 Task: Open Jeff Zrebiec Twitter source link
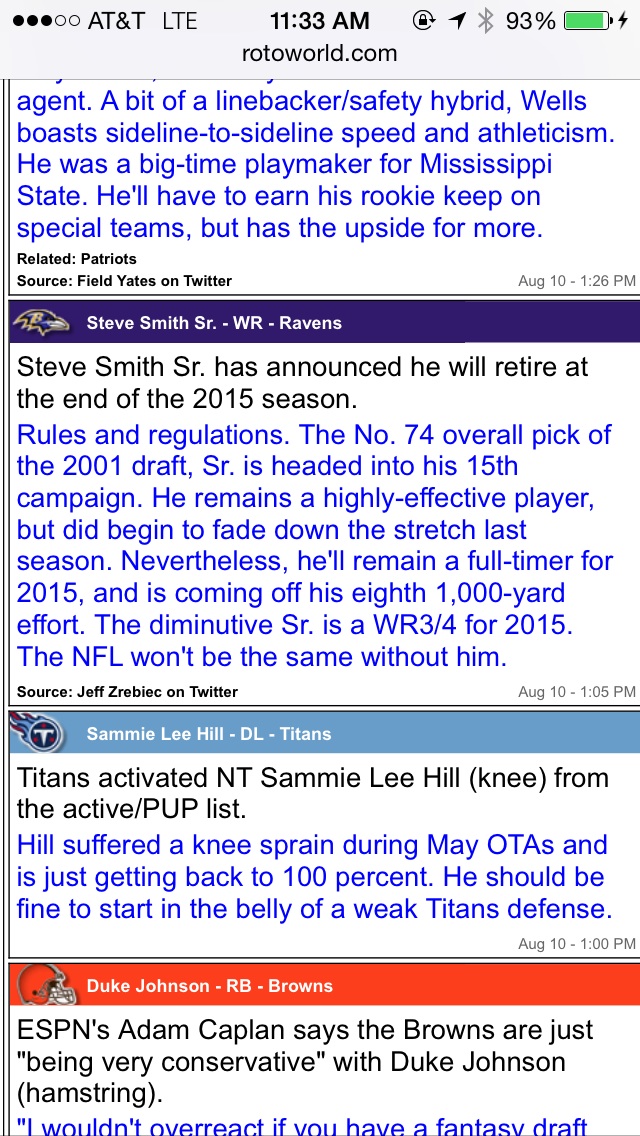pyautogui.click(x=156, y=691)
